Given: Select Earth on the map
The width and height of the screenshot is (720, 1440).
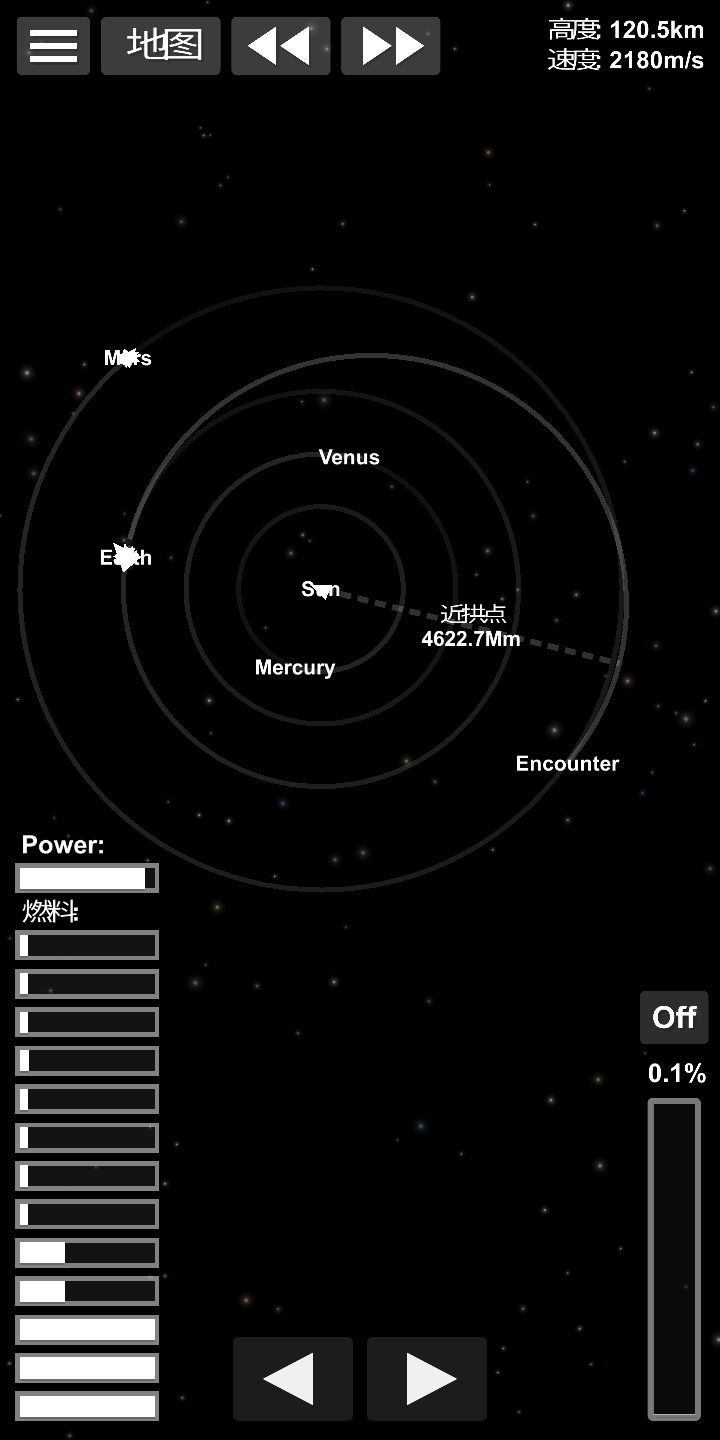Looking at the screenshot, I should pyautogui.click(x=126, y=557).
